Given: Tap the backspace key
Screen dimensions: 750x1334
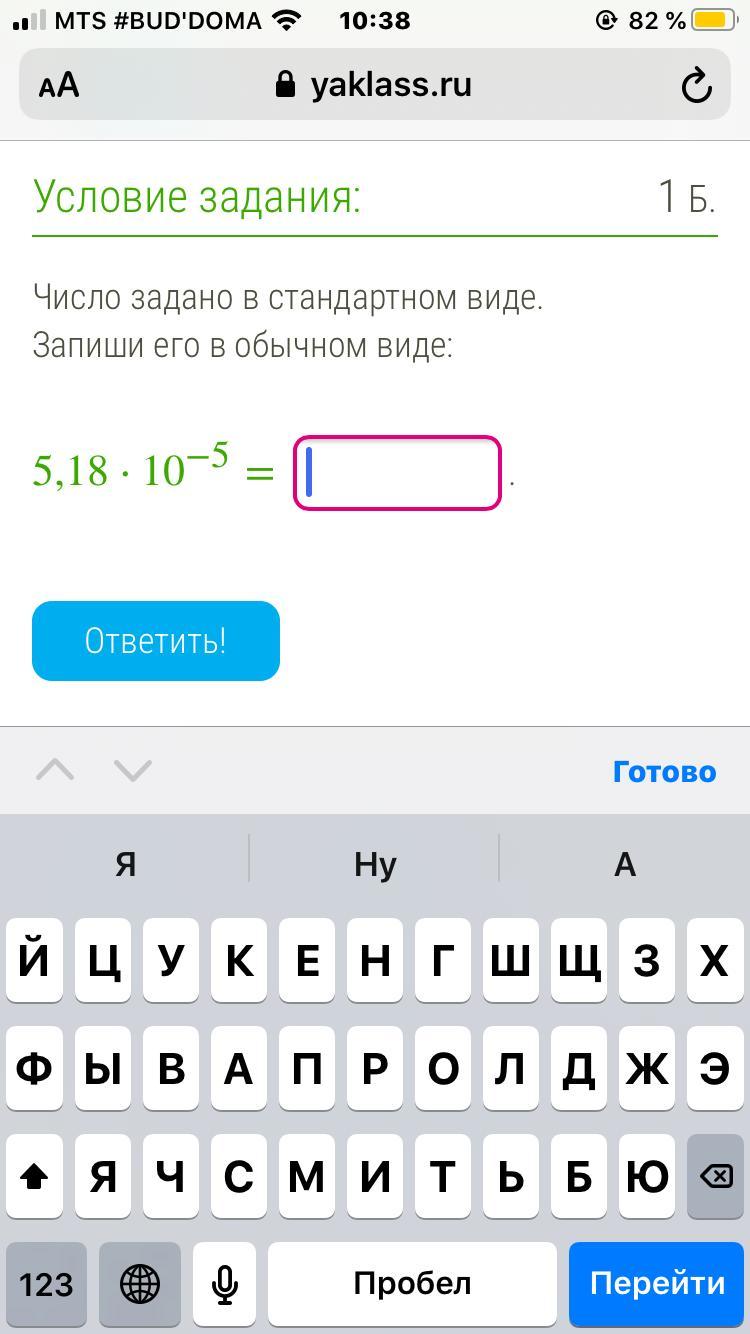Looking at the screenshot, I should tap(715, 1177).
